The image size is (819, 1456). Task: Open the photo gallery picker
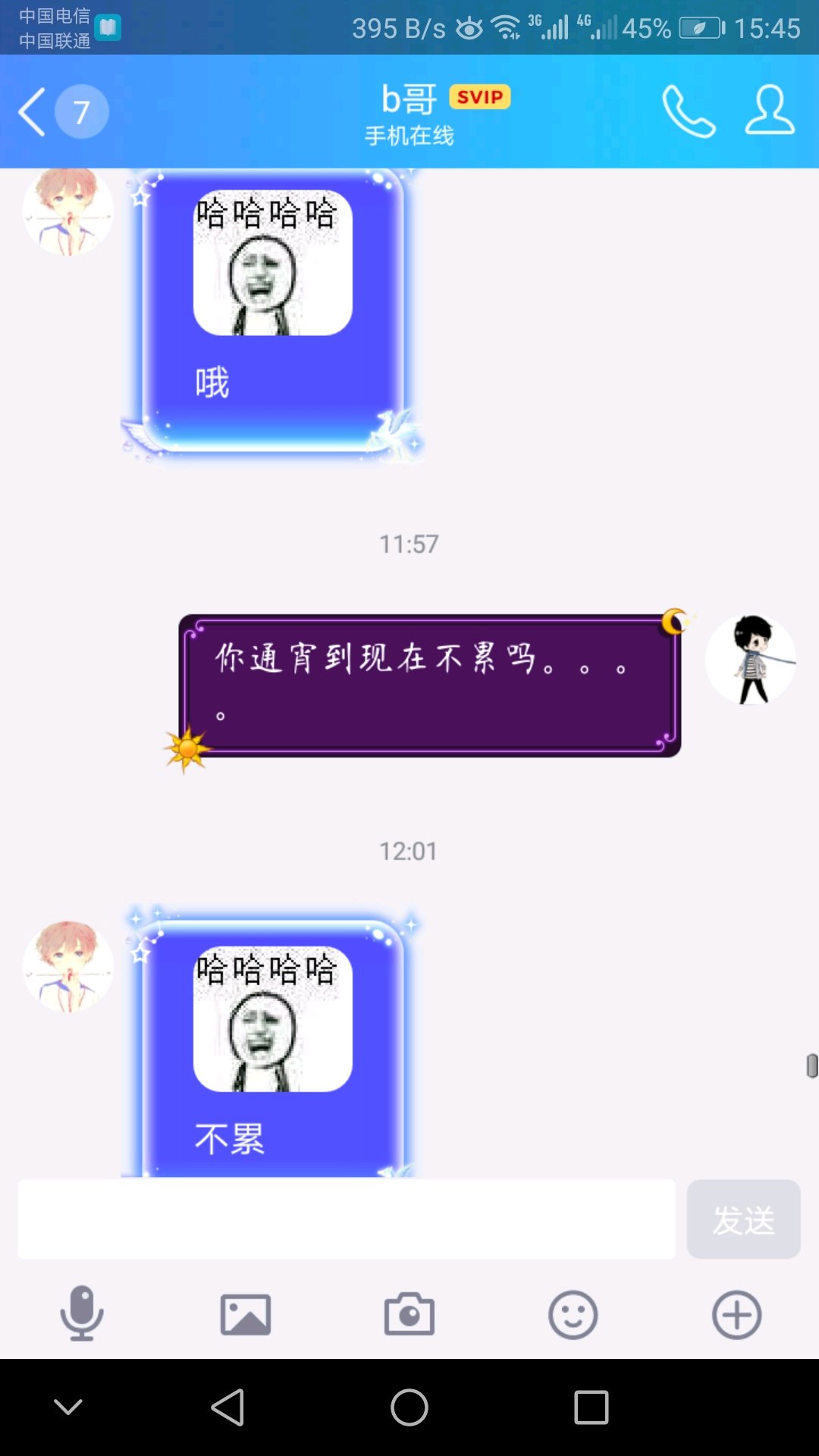[246, 1314]
